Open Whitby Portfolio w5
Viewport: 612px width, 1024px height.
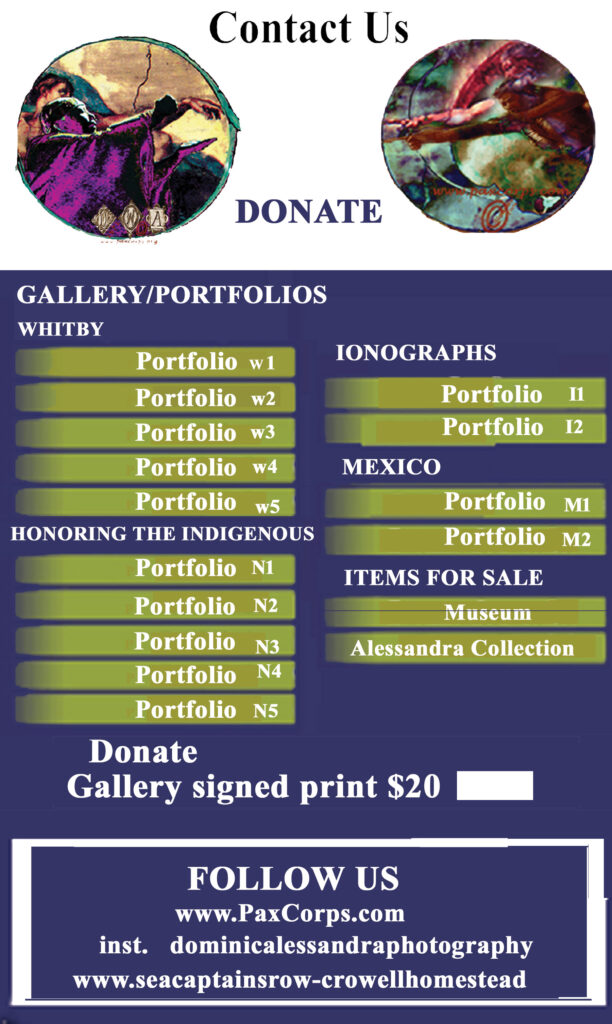(x=155, y=502)
